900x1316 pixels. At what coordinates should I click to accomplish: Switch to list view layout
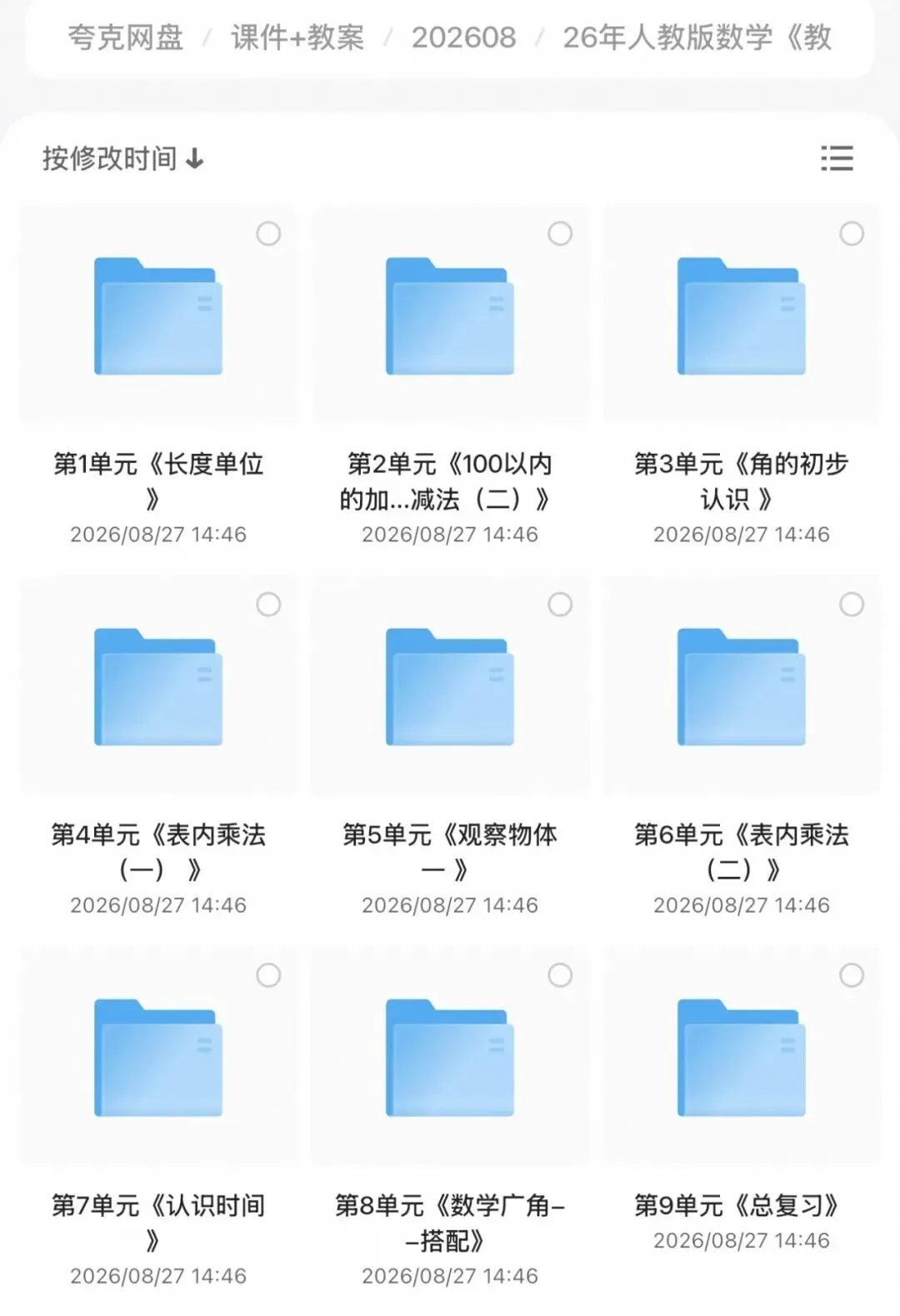(x=837, y=158)
